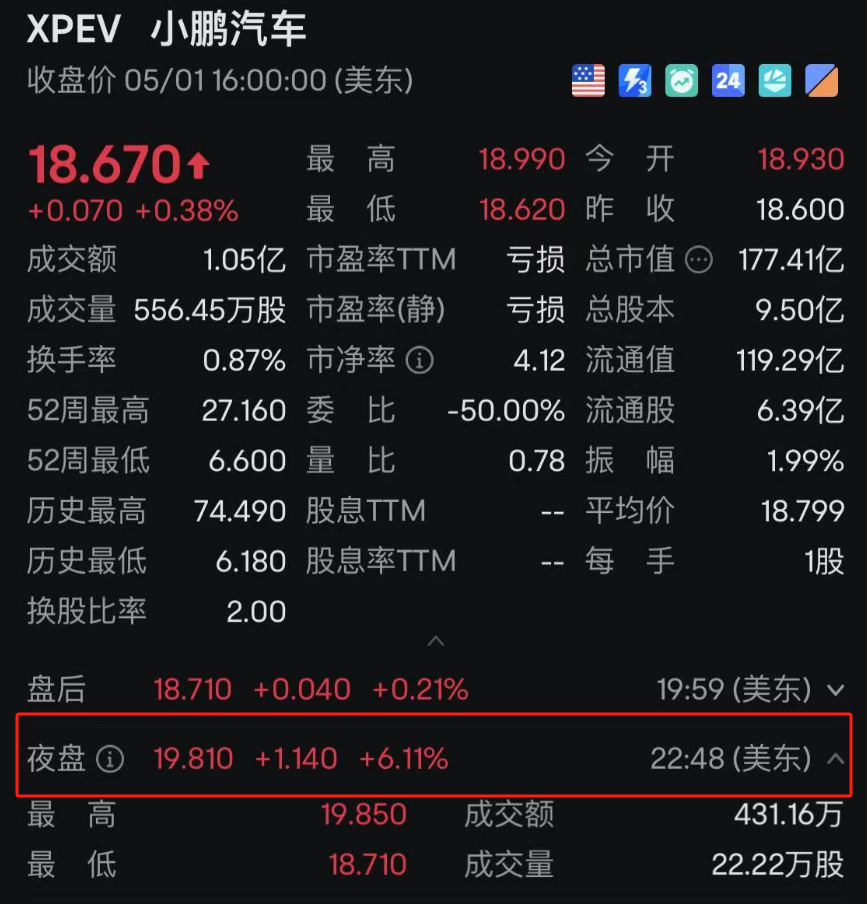This screenshot has height=904, width=867.
Task: Collapse the 夜盘 overnight row
Action: pyautogui.click(x=836, y=759)
